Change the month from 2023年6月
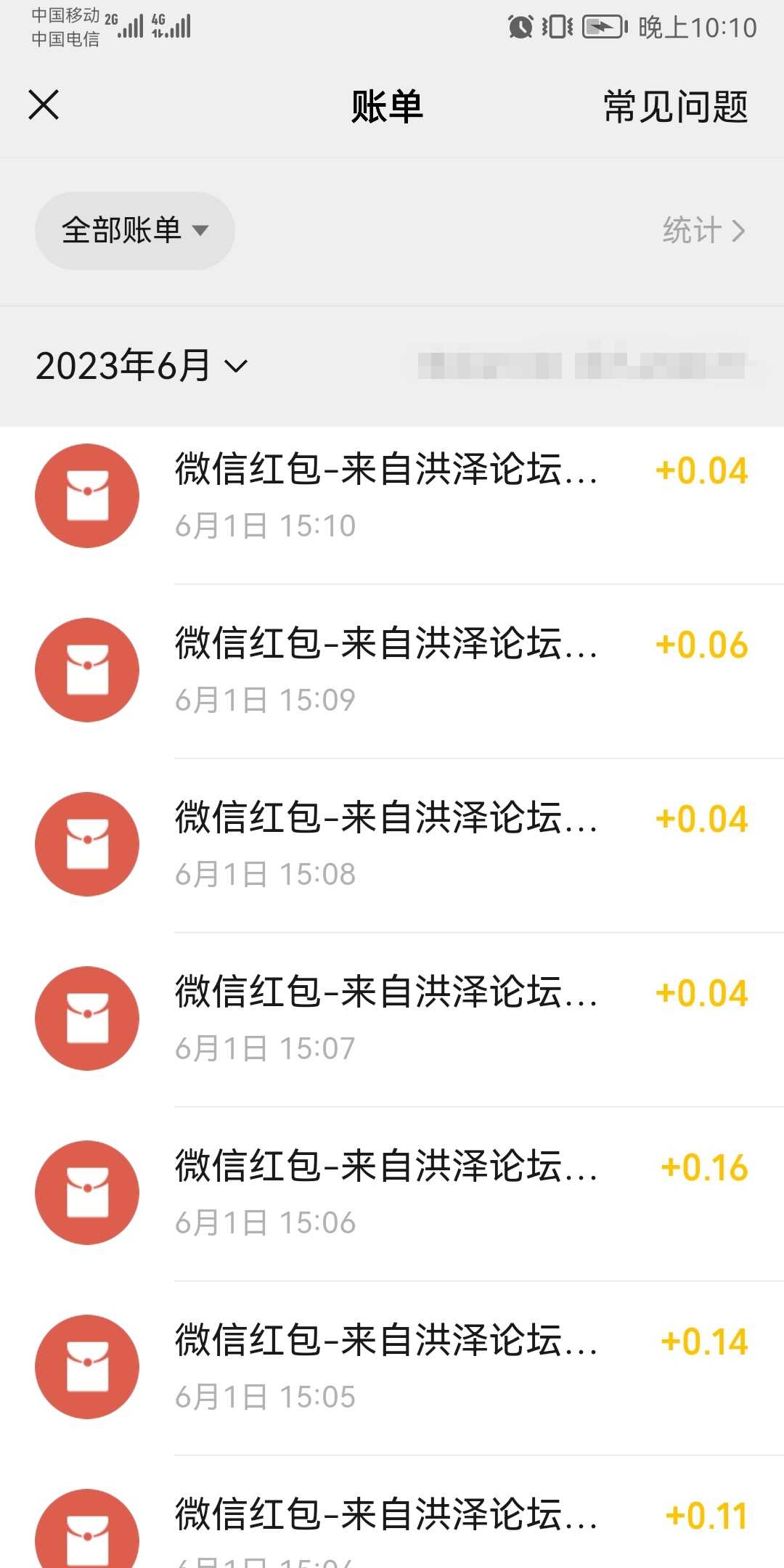This screenshot has height=1568, width=784. coord(142,366)
